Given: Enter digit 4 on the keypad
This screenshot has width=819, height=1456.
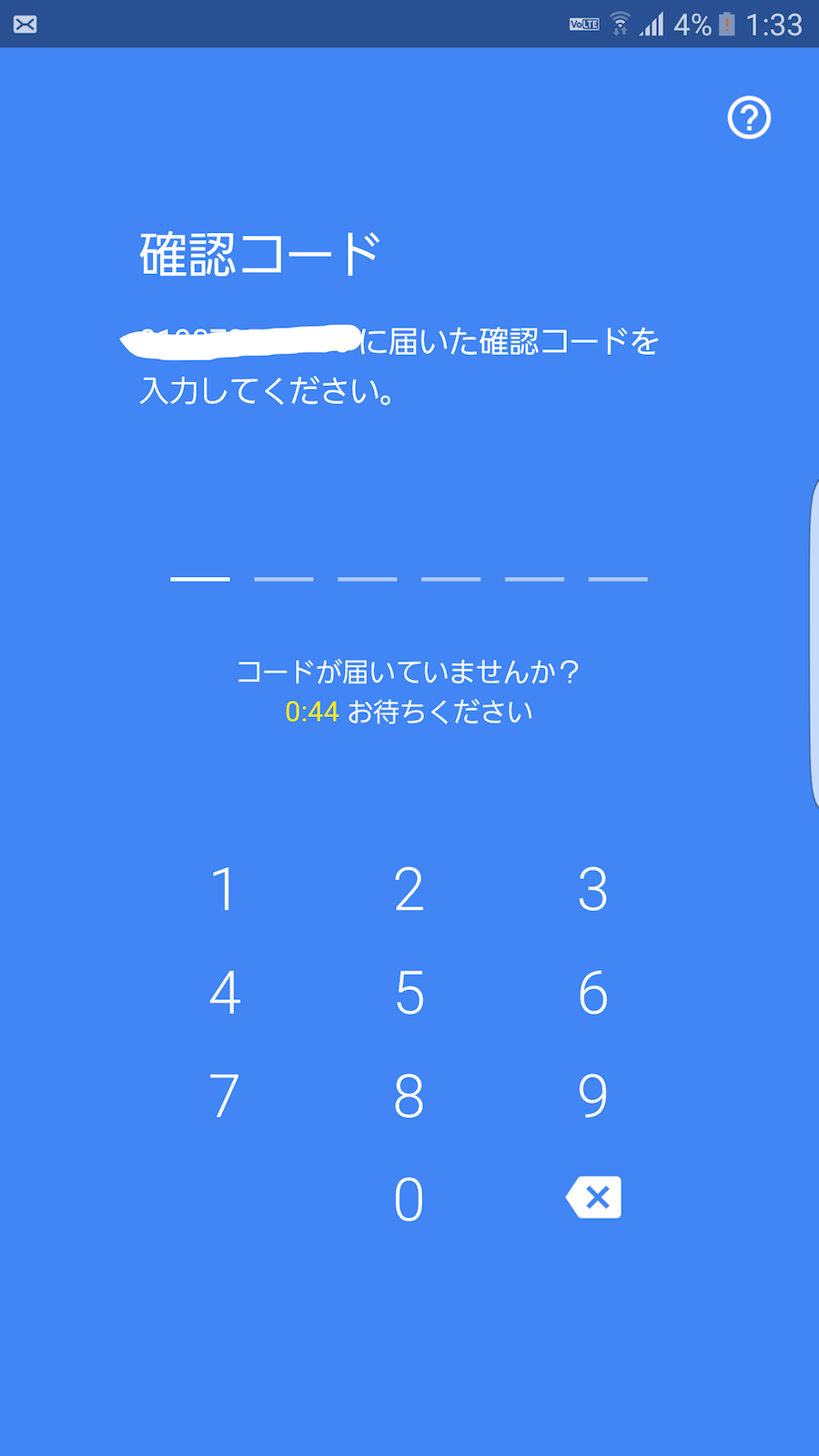Looking at the screenshot, I should click(x=224, y=992).
